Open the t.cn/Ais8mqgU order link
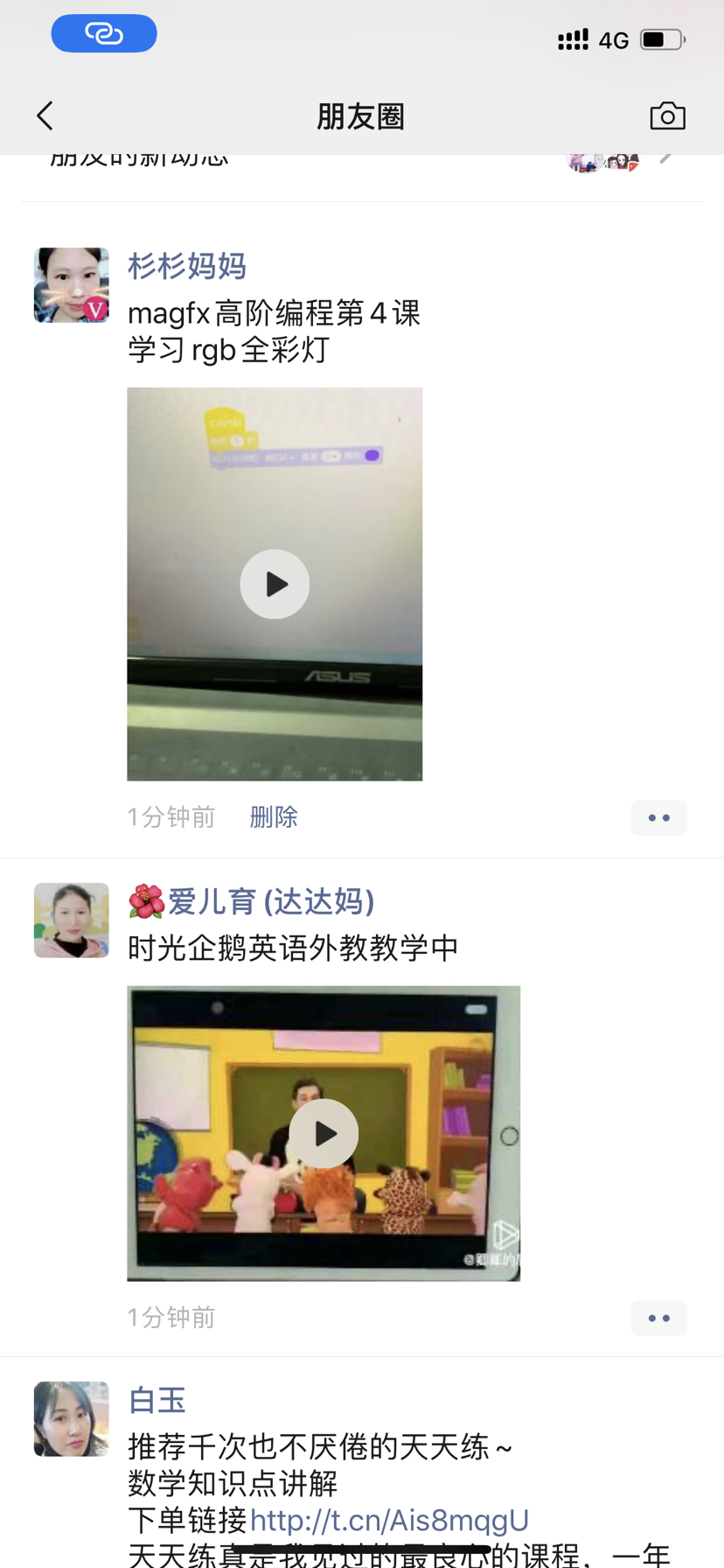This screenshot has width=724, height=1568. click(x=389, y=1520)
